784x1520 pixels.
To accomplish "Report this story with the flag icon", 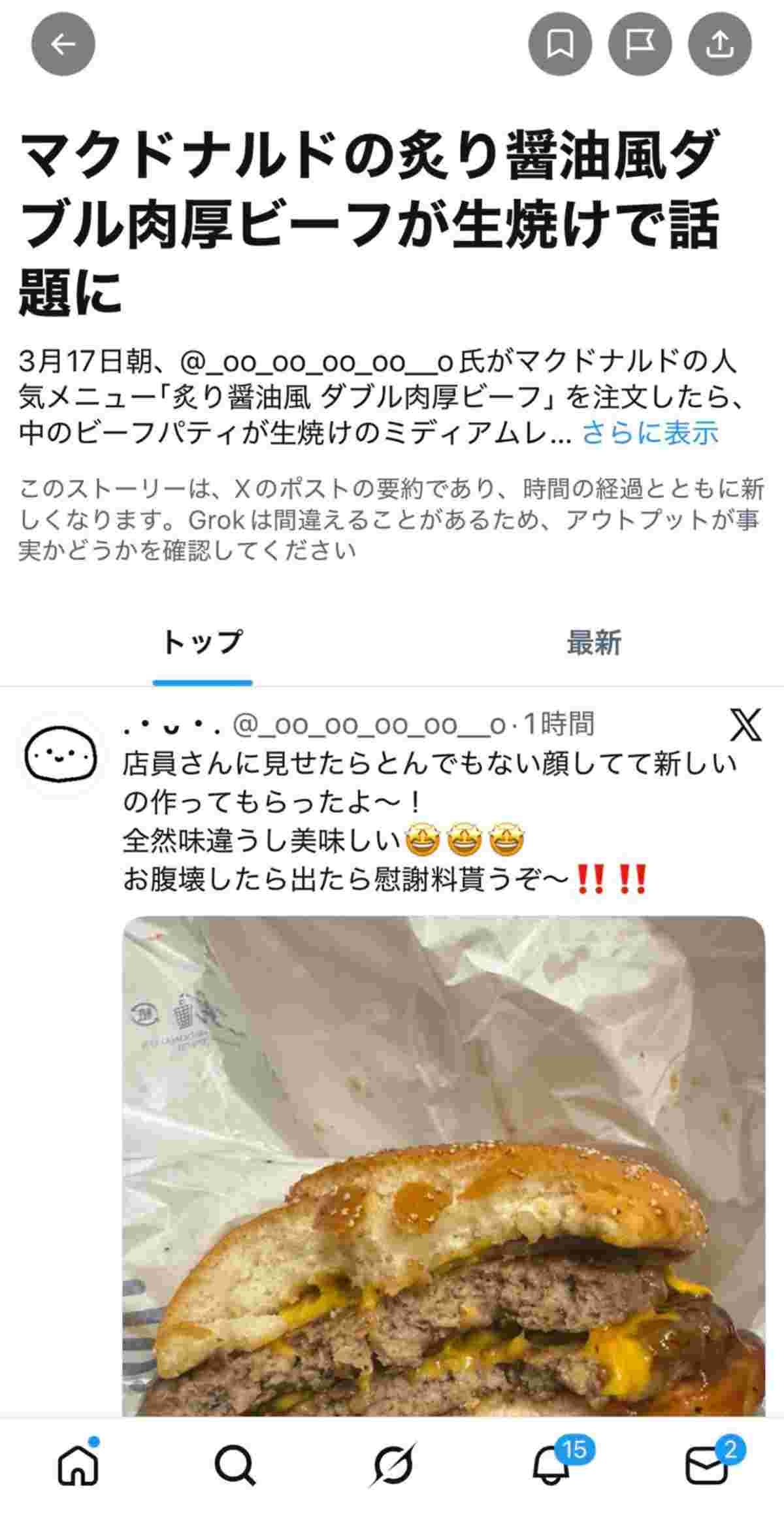I will pyautogui.click(x=640, y=44).
